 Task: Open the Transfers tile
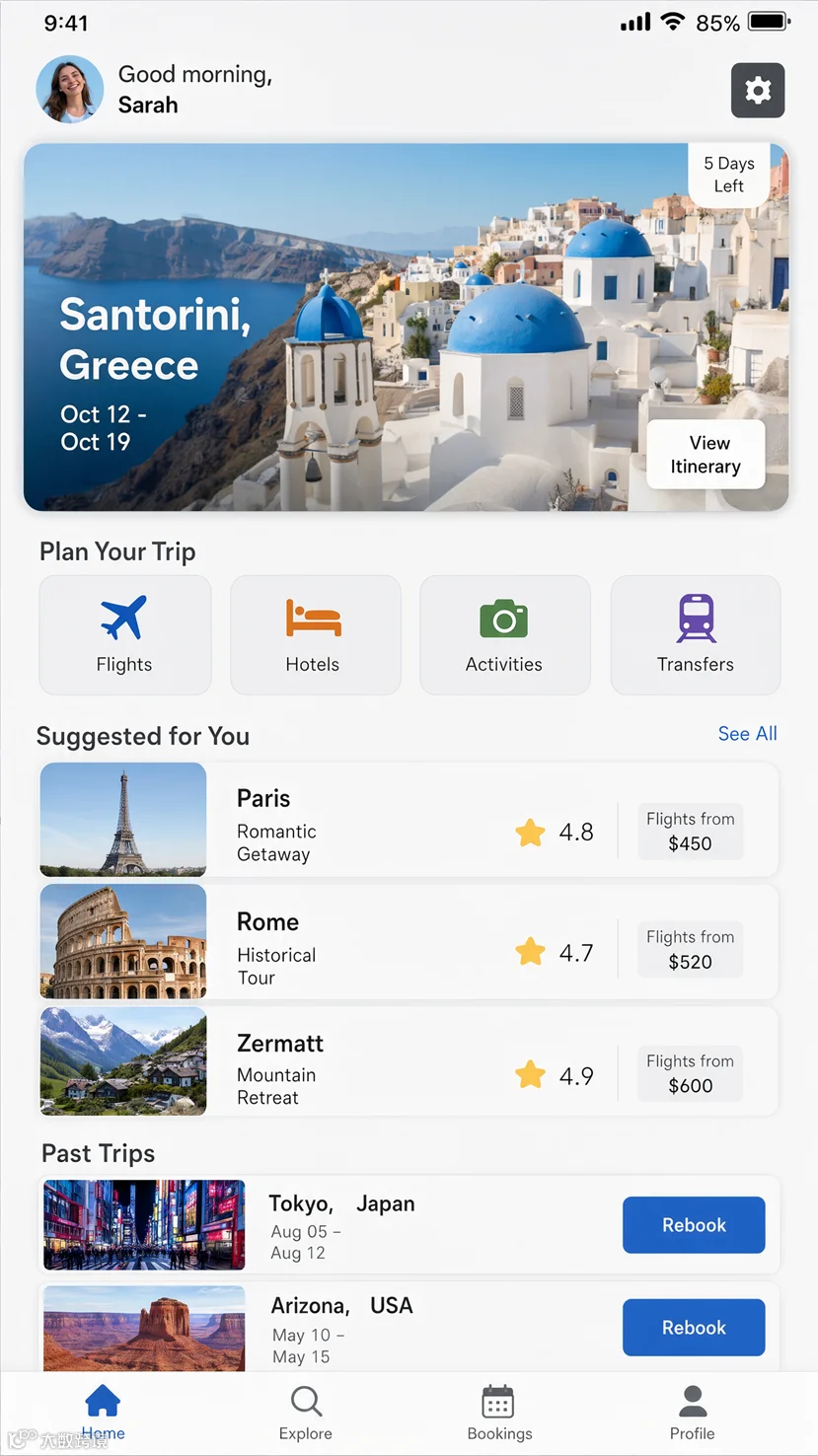[696, 635]
